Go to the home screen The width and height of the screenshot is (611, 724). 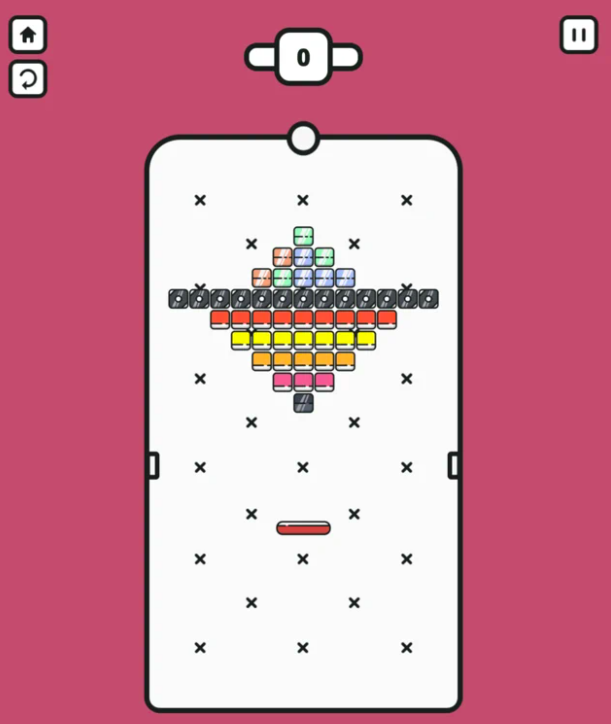click(28, 35)
